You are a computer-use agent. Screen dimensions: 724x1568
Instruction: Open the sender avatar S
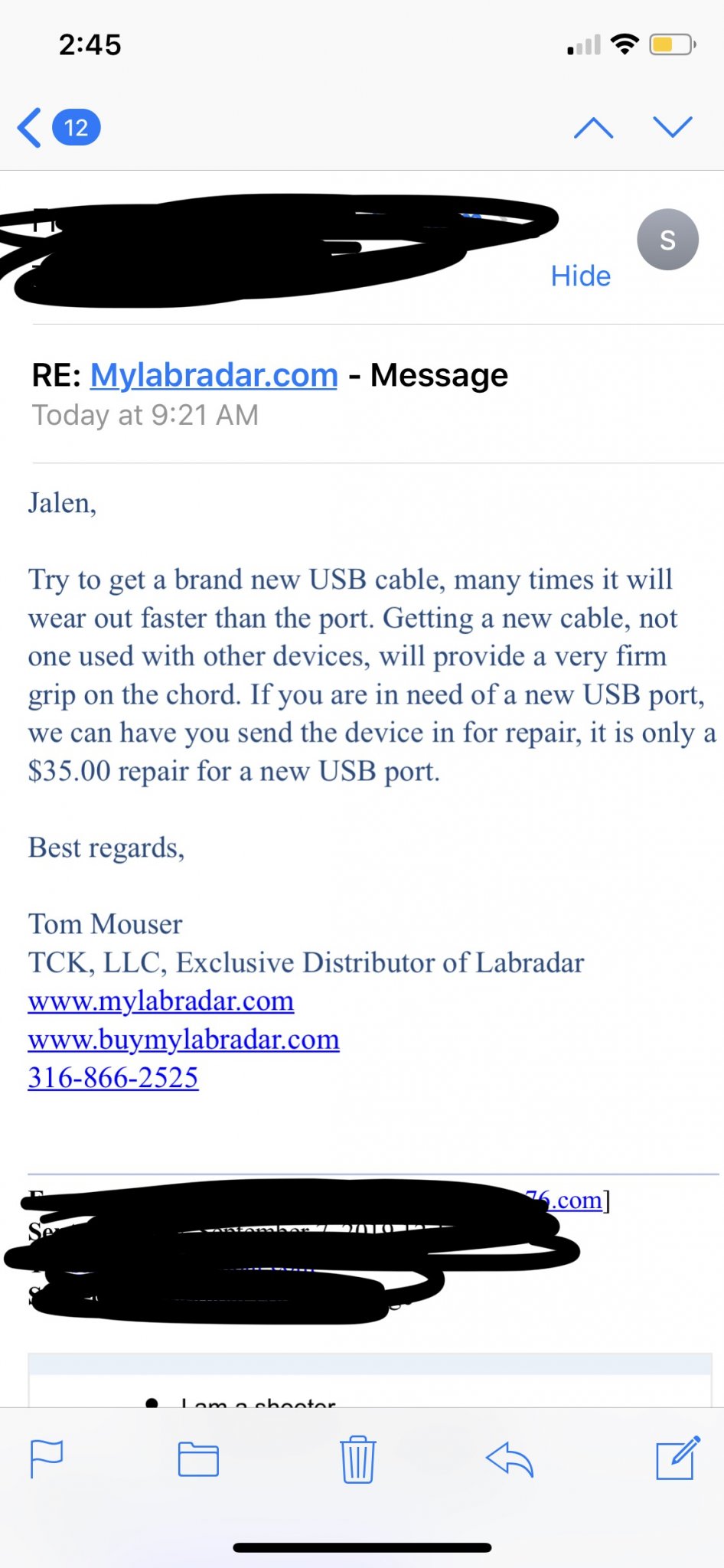point(667,240)
